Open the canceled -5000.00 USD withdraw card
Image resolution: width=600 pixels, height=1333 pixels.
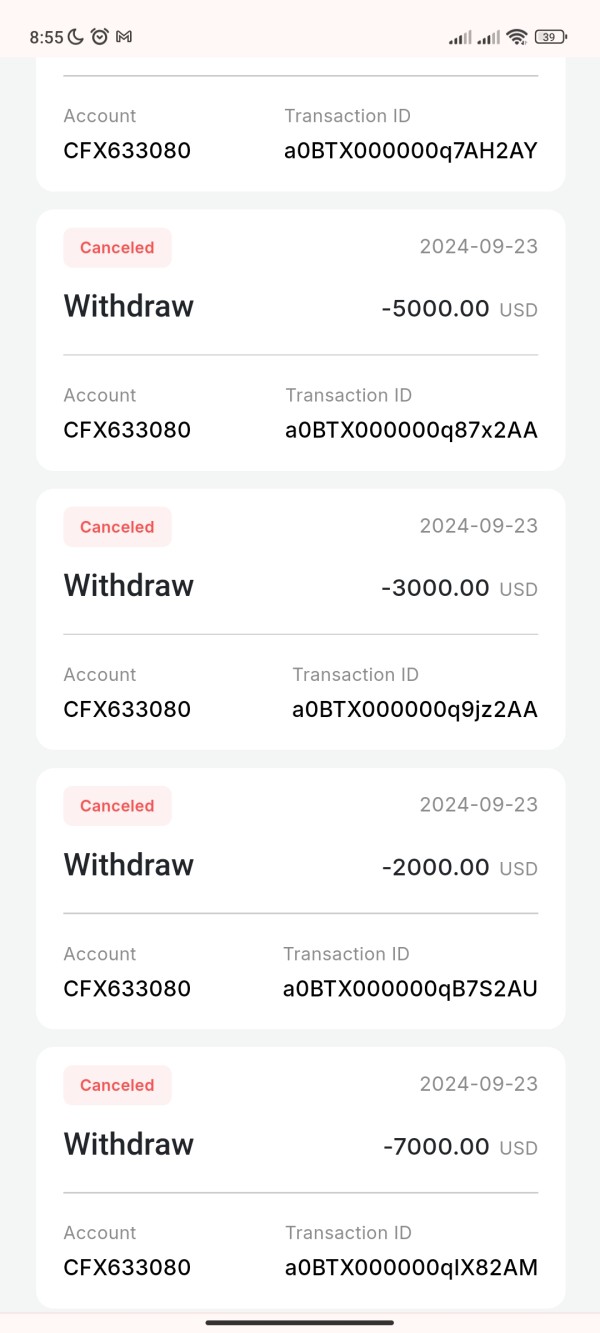pyautogui.click(x=300, y=340)
